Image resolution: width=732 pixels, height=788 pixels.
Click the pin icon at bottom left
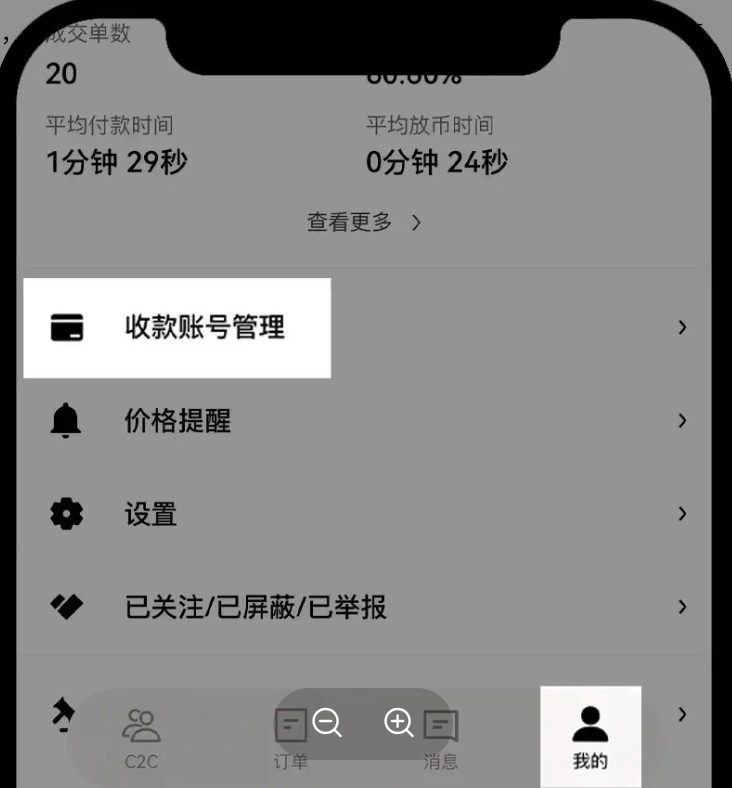click(x=61, y=712)
